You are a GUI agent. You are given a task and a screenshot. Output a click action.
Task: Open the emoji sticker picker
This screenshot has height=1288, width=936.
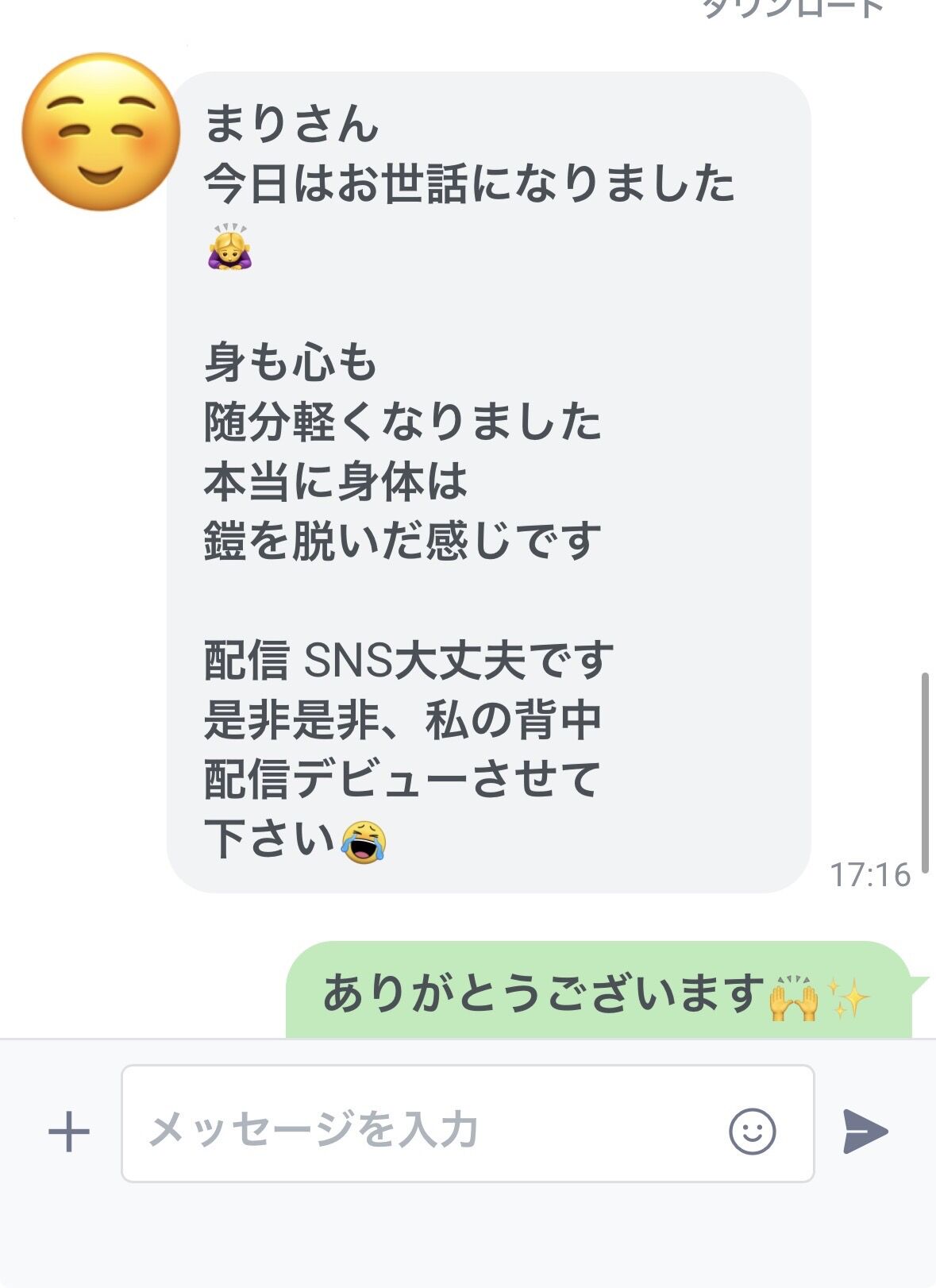752,1131
